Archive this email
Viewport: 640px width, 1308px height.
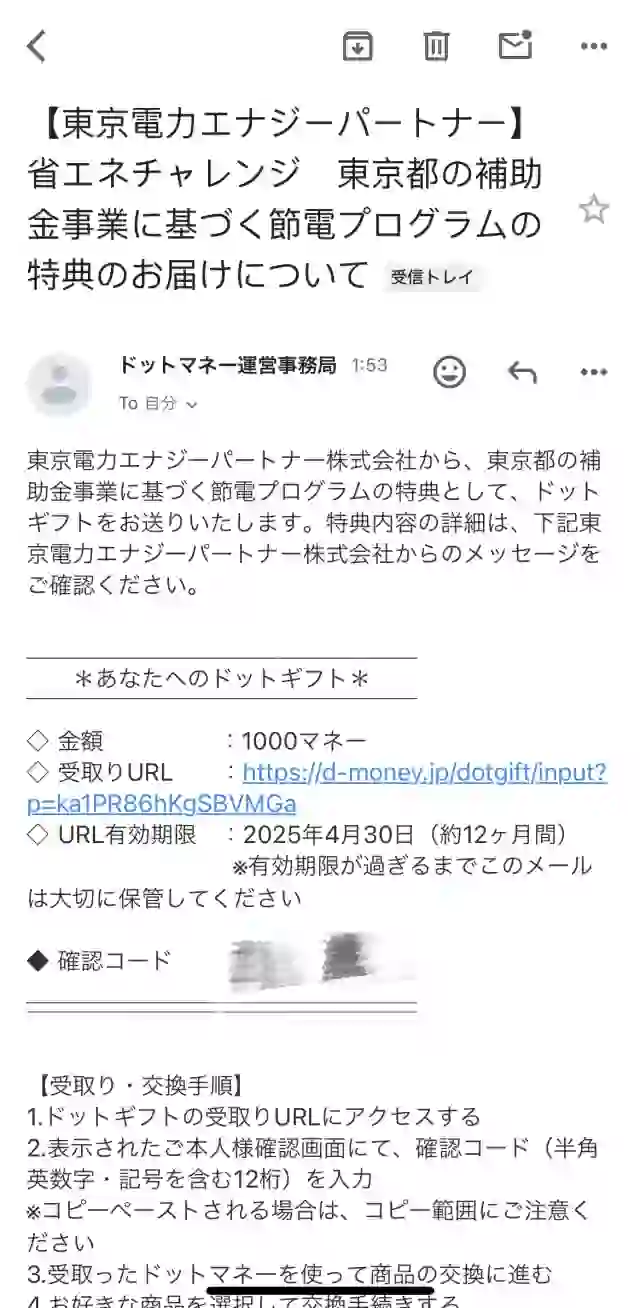pyautogui.click(x=357, y=46)
